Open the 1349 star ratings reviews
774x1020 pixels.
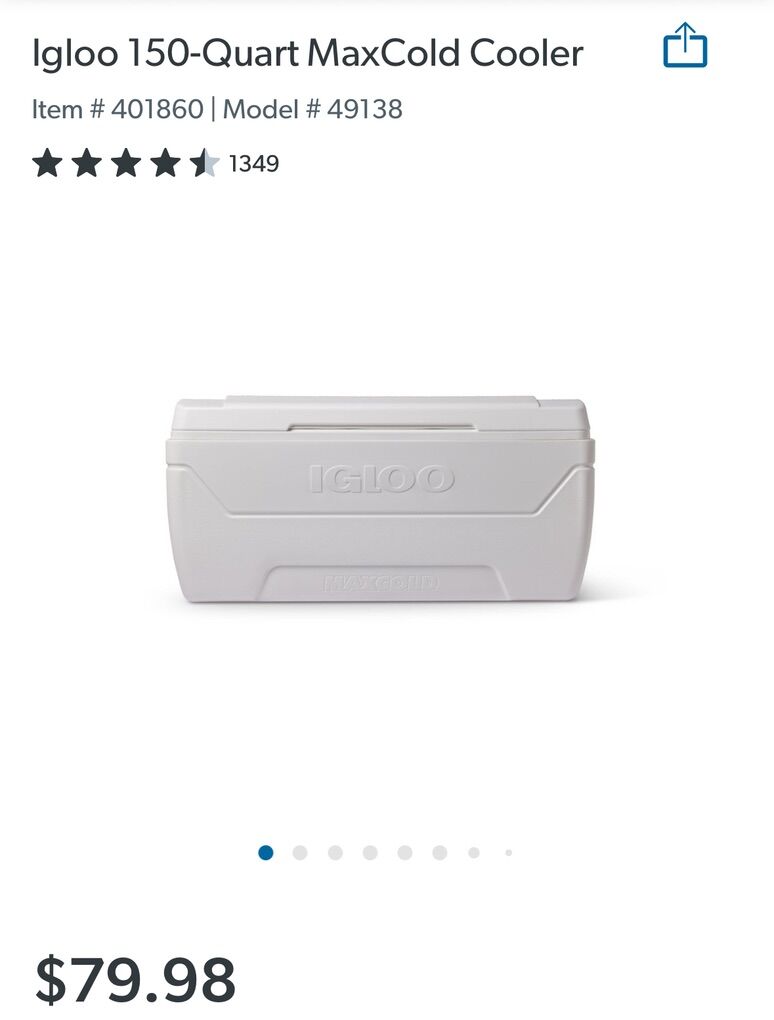point(155,163)
